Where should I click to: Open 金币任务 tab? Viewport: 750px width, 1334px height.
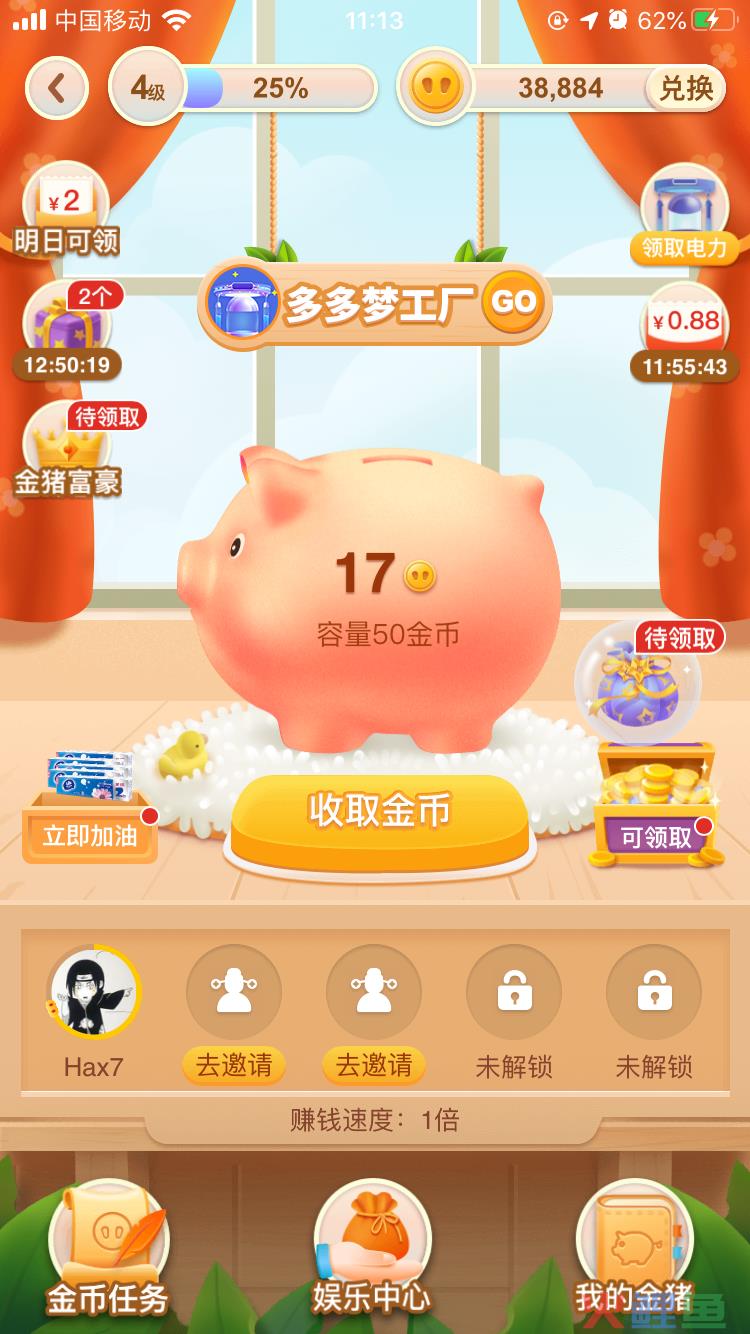tap(108, 1250)
